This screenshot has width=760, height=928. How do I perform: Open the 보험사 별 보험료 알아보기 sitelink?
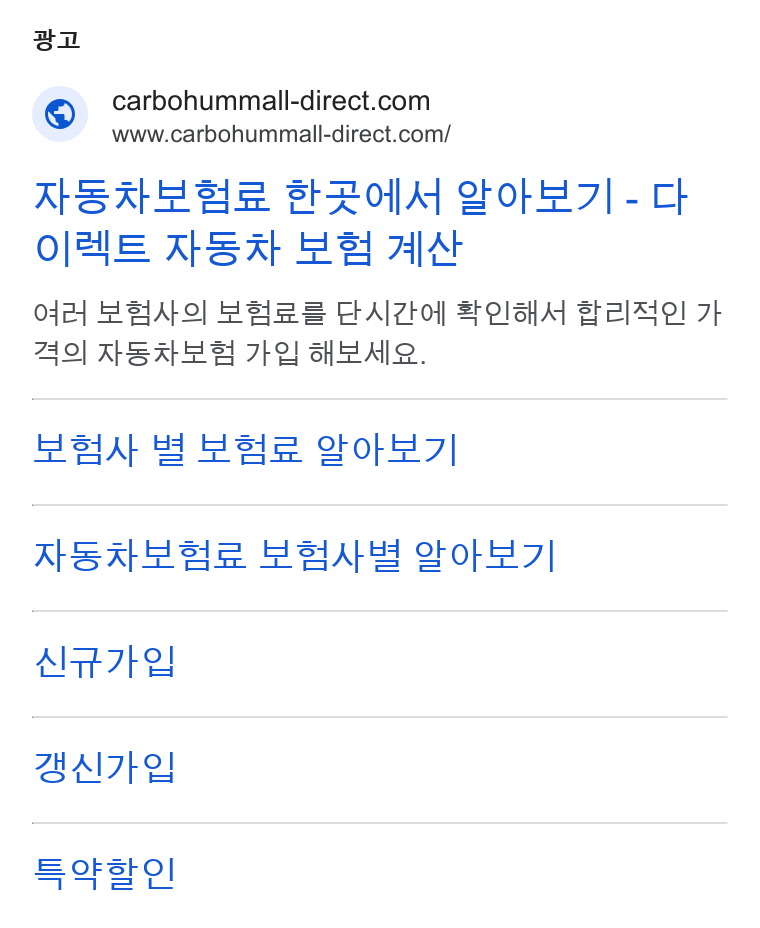[246, 450]
